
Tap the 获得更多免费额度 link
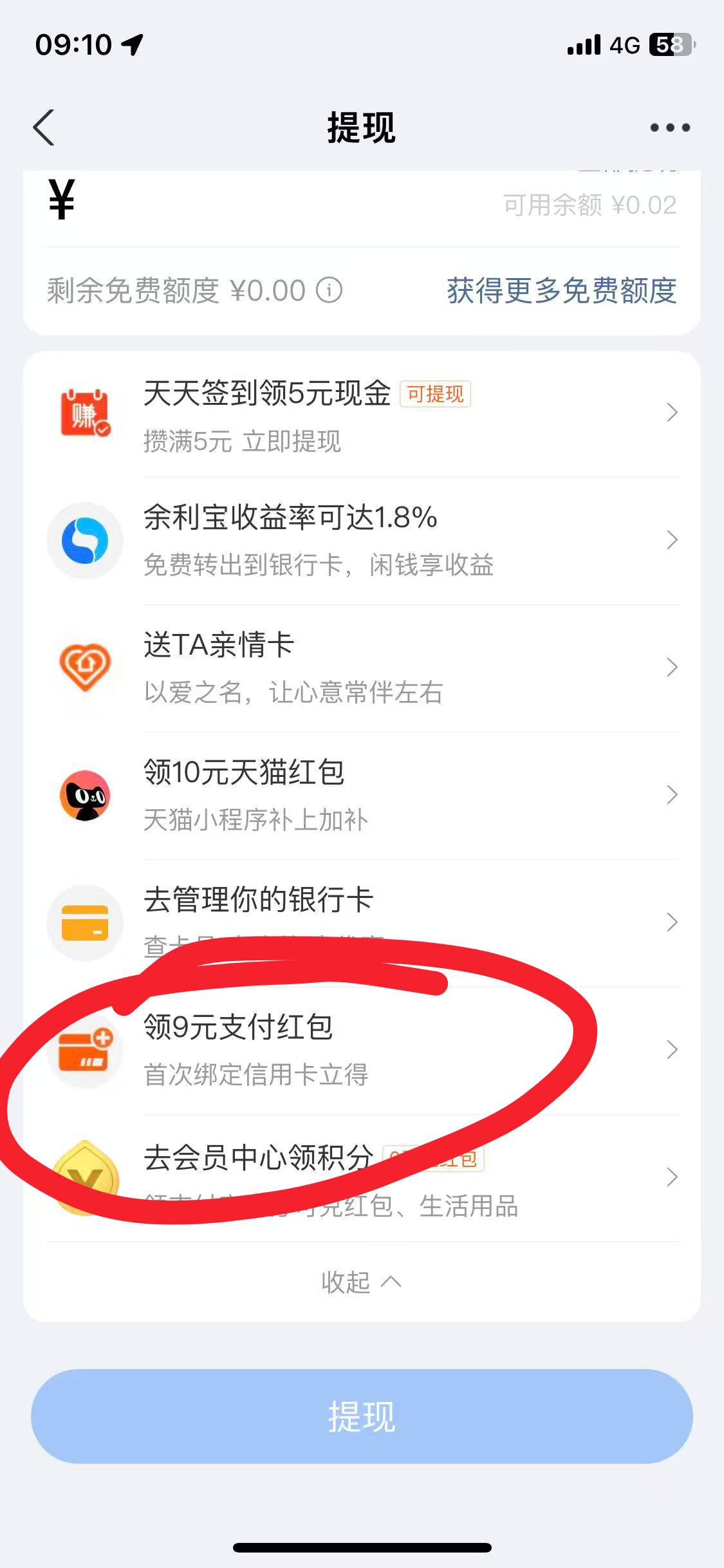point(561,290)
